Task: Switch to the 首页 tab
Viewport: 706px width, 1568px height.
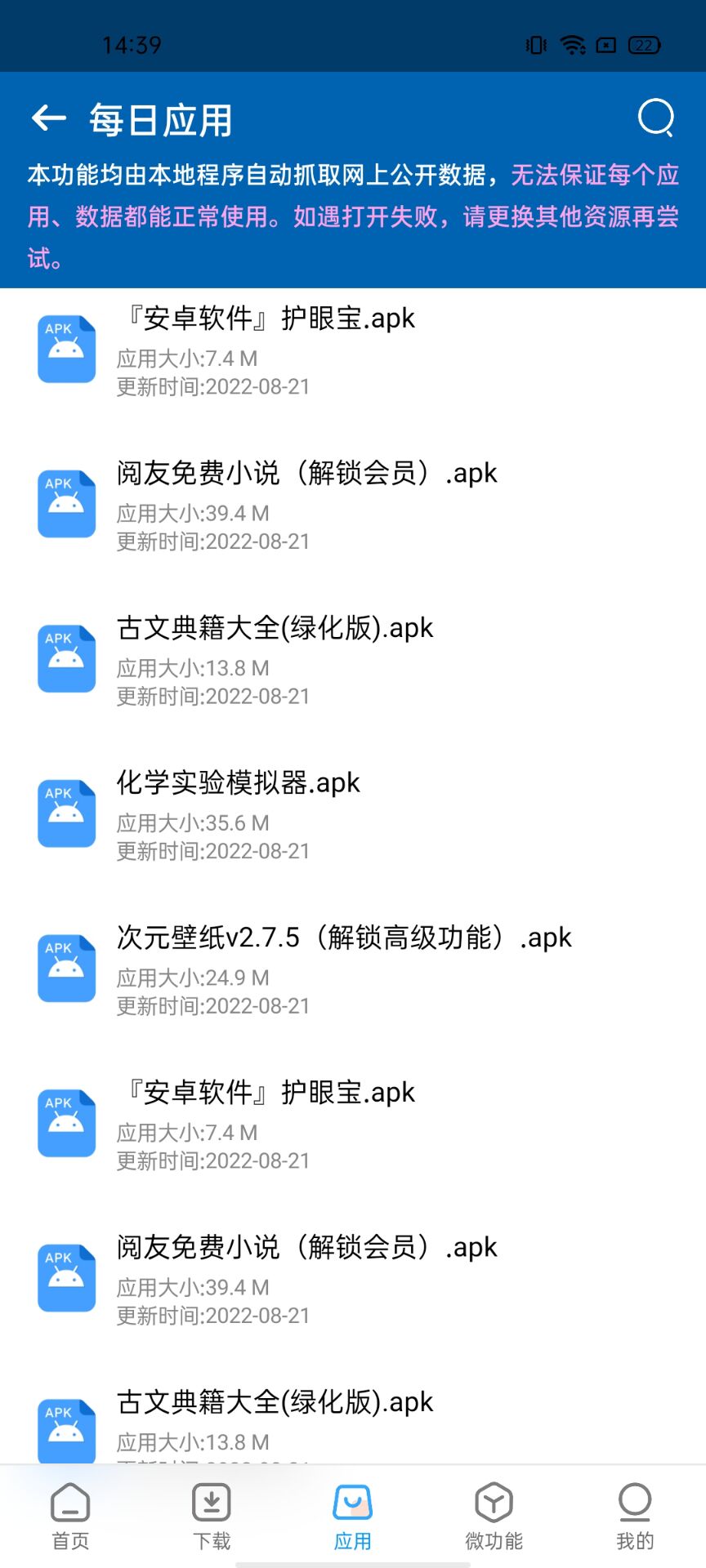Action: click(x=70, y=1517)
